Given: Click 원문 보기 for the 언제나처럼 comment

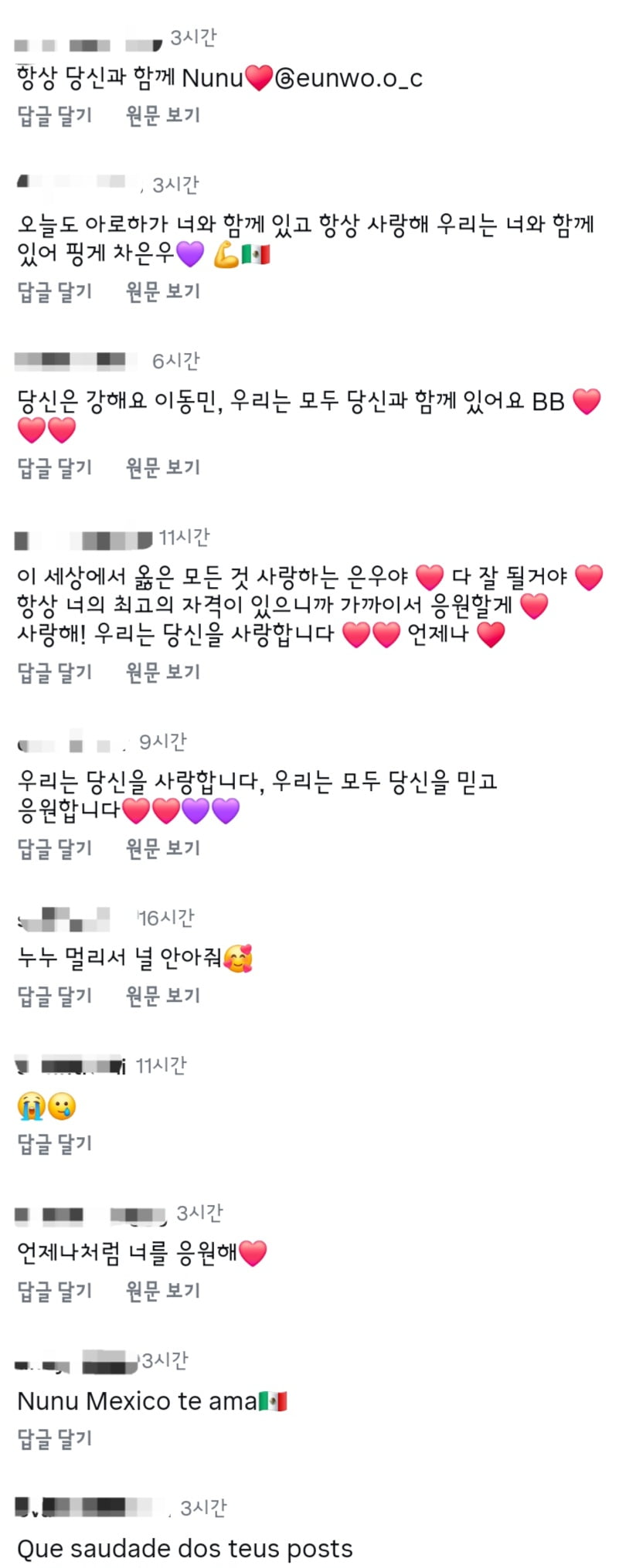Looking at the screenshot, I should coord(161,1291).
